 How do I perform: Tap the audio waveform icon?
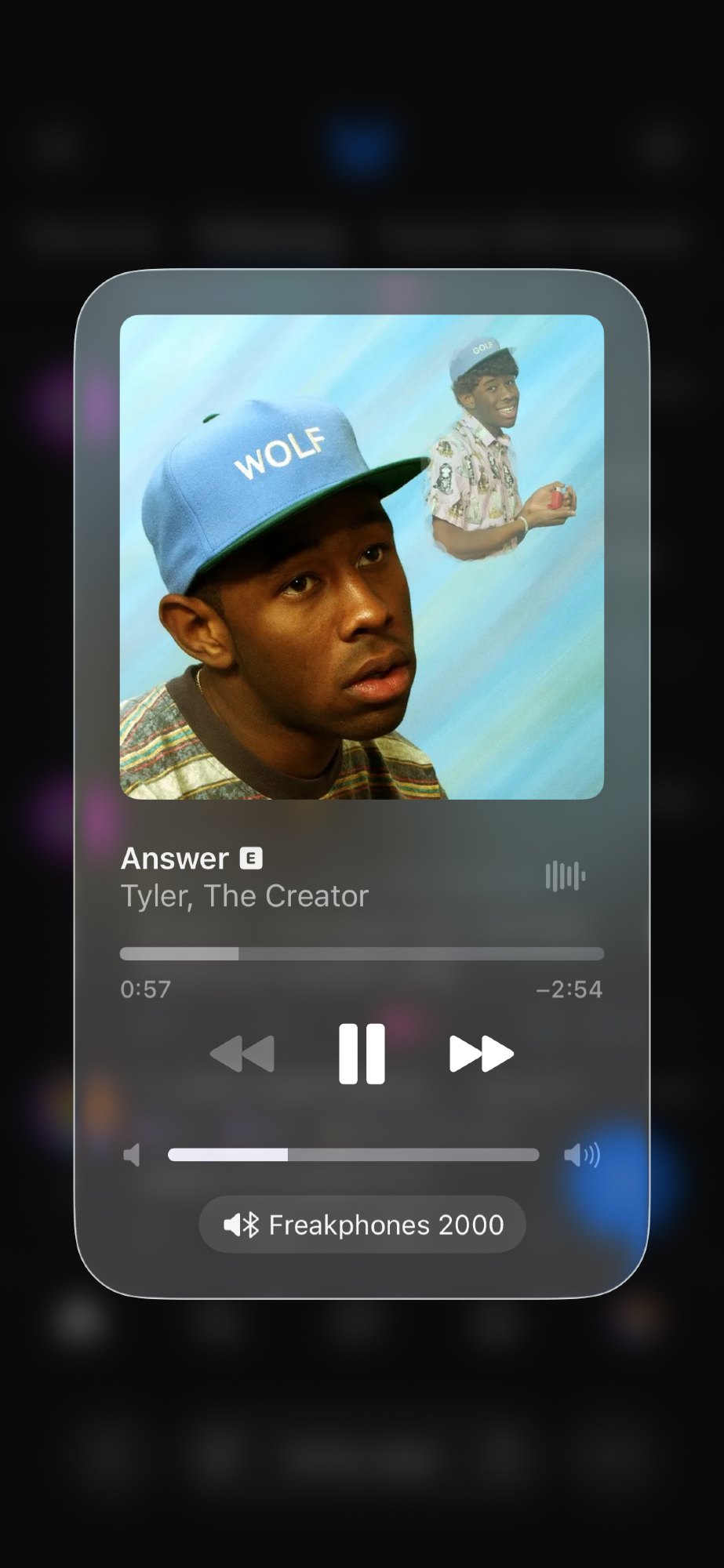pyautogui.click(x=565, y=876)
